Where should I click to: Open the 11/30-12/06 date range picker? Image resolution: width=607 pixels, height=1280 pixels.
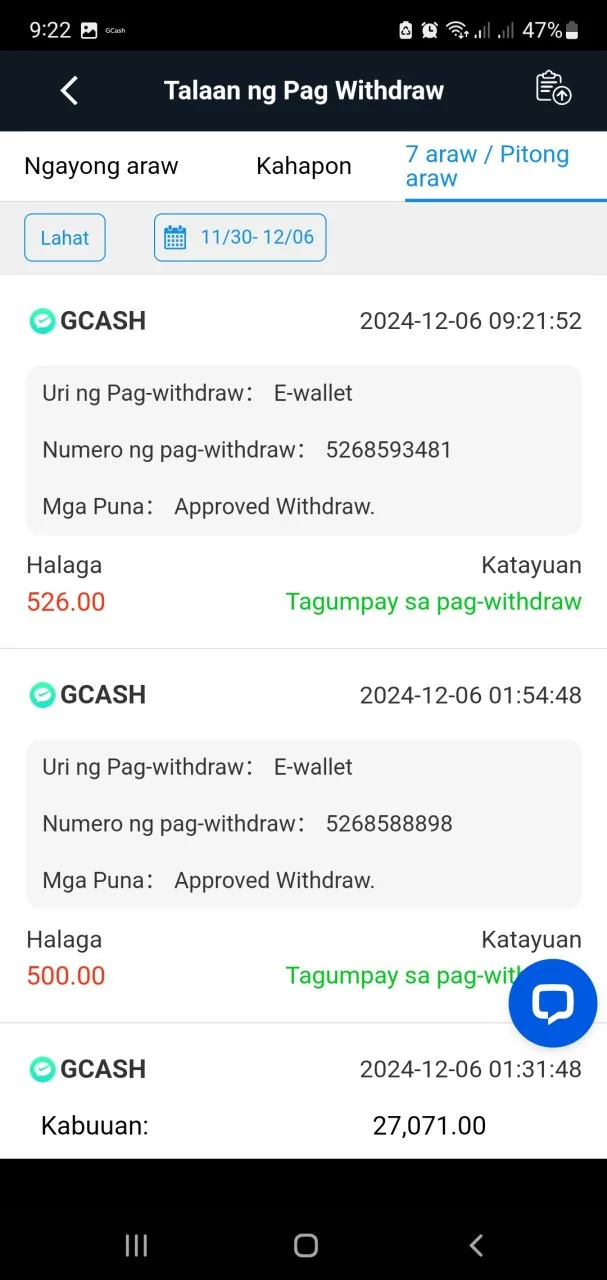tap(240, 238)
